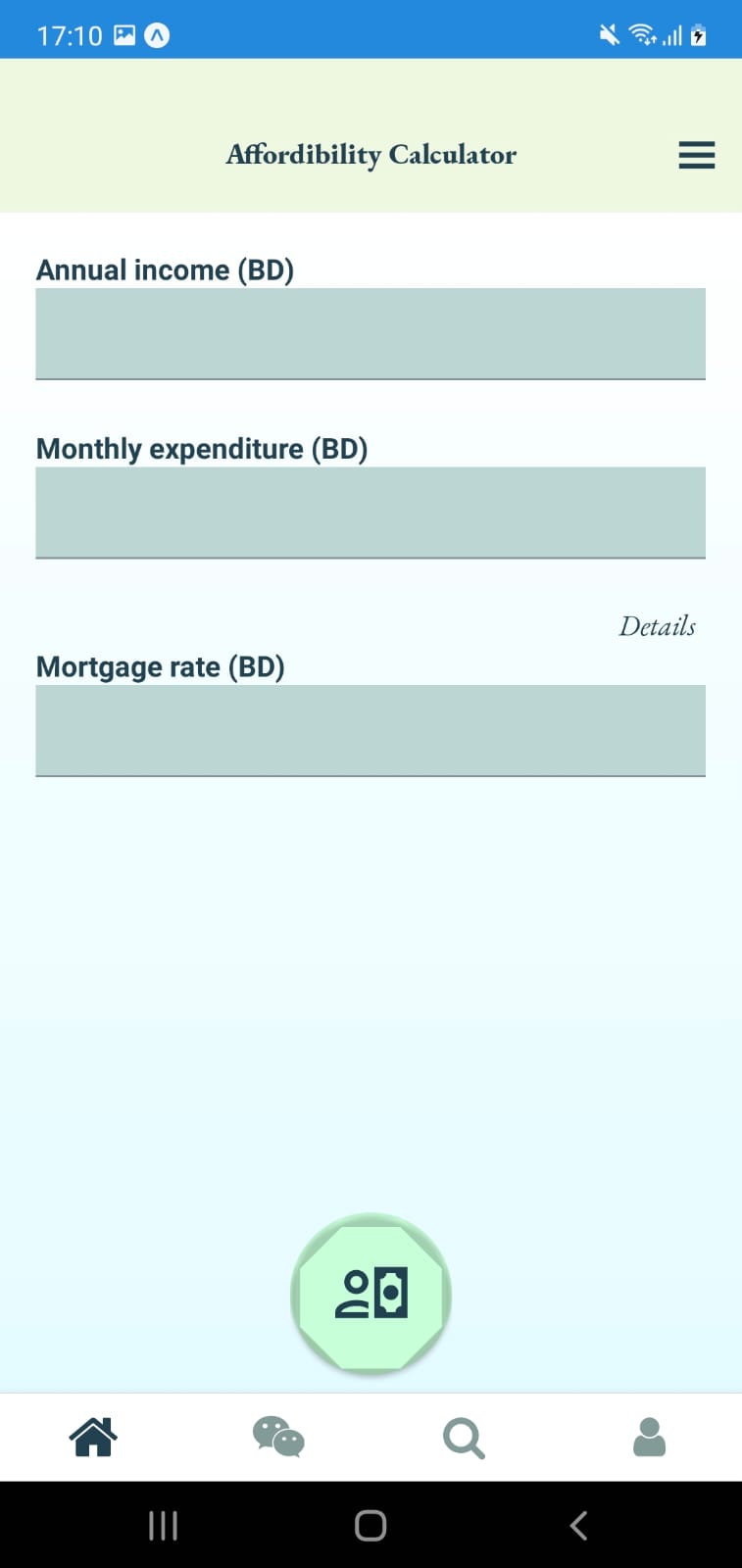Select the Mortgage rate field

click(x=371, y=731)
